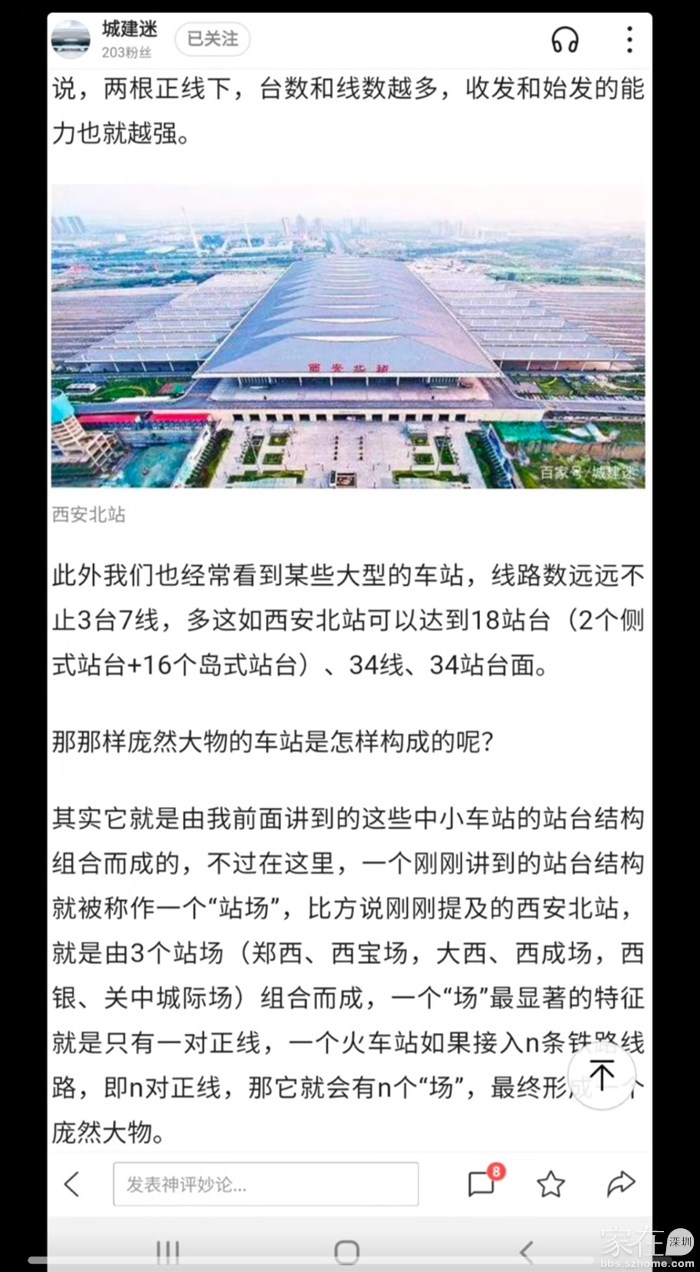Open the comments with 8 badge
This screenshot has height=1272, width=700.
483,1184
